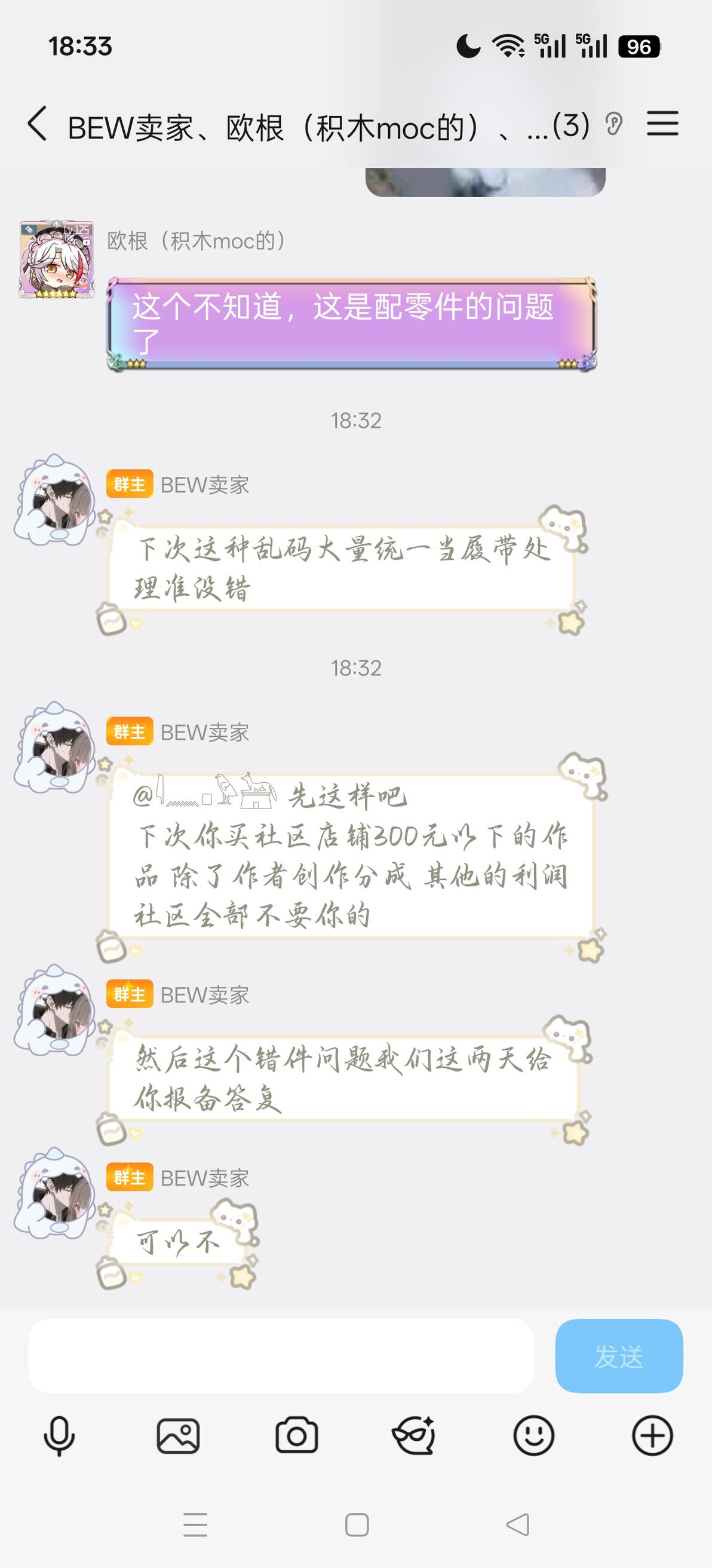This screenshot has width=712, height=1568.
Task: Open the image gallery picker
Action: point(177,1436)
